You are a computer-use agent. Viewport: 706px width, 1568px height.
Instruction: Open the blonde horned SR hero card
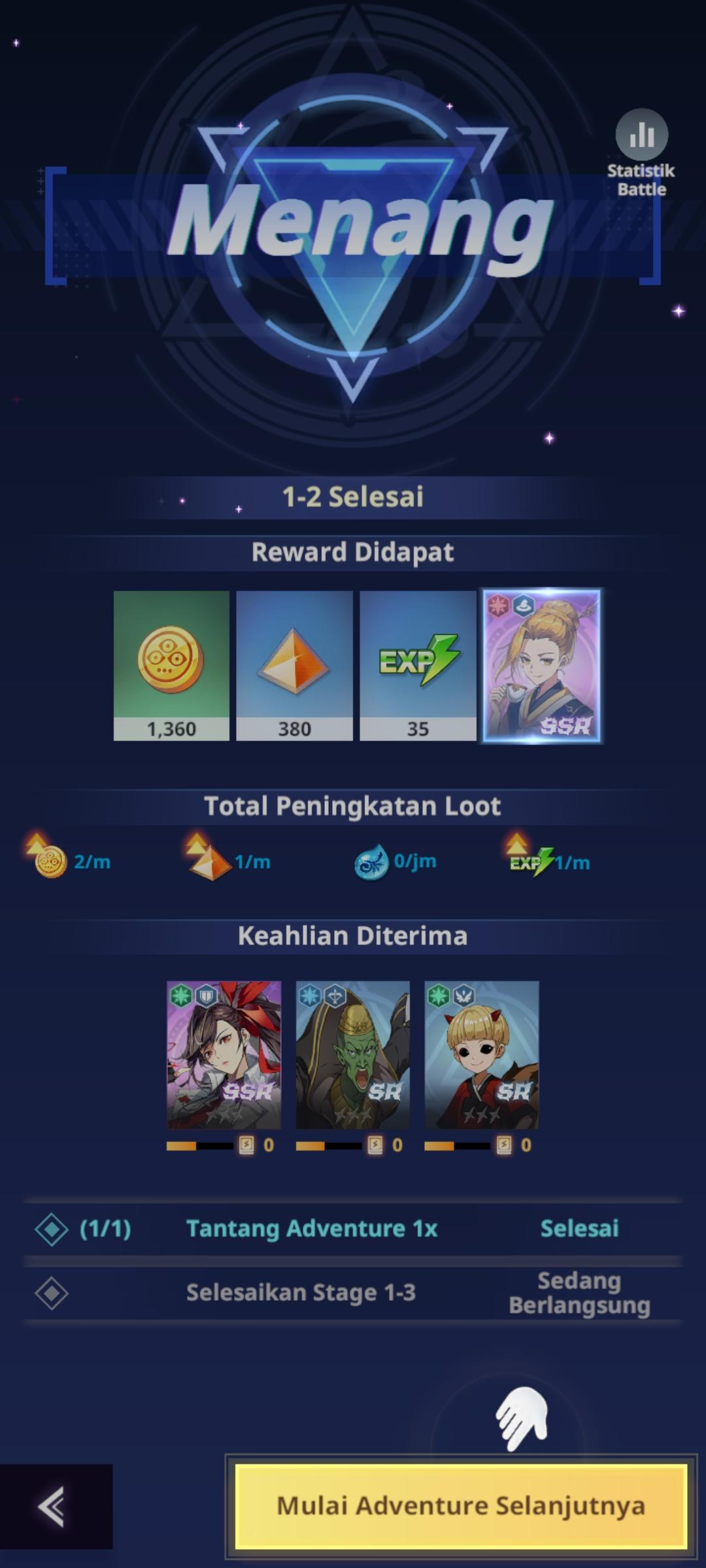(x=482, y=1054)
